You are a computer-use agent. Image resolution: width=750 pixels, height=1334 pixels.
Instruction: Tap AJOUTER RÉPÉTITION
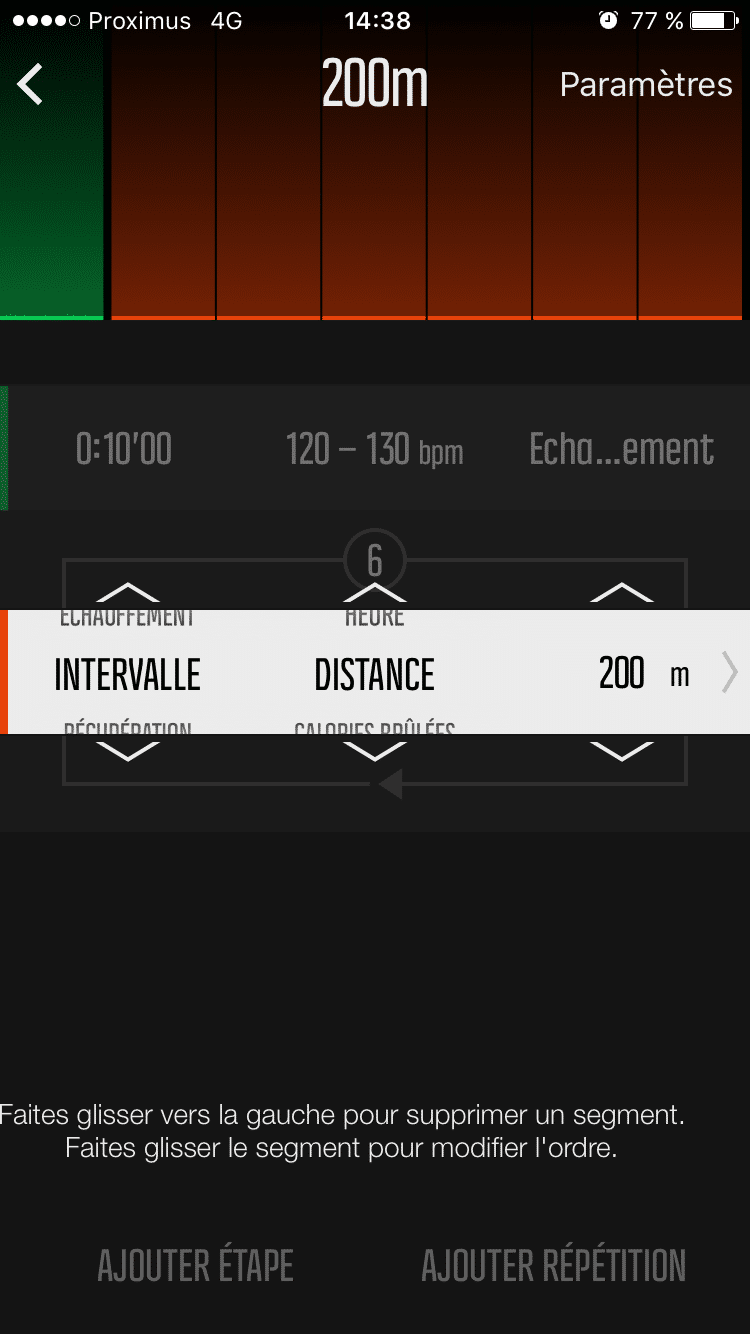(553, 1265)
